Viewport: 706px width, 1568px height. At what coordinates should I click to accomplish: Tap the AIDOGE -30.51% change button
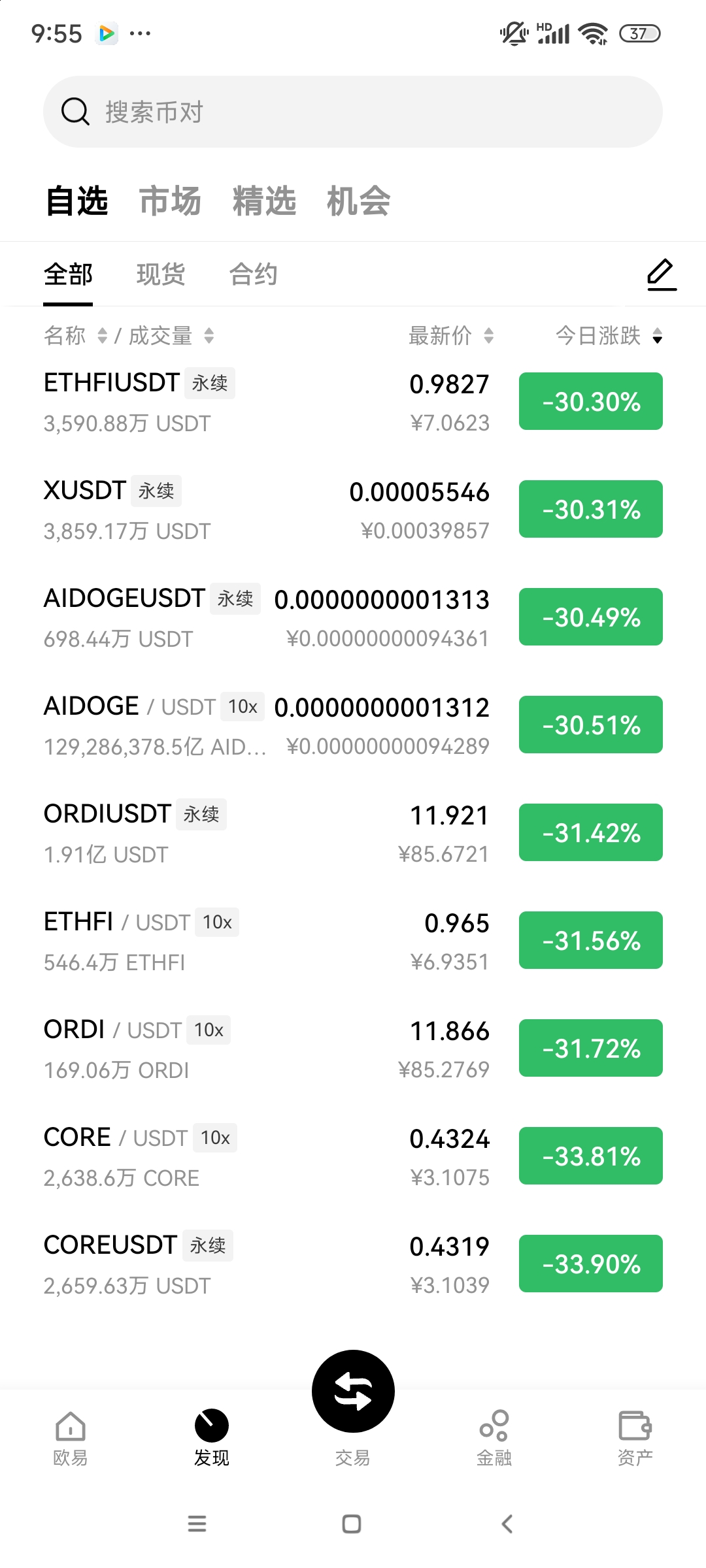pos(590,725)
